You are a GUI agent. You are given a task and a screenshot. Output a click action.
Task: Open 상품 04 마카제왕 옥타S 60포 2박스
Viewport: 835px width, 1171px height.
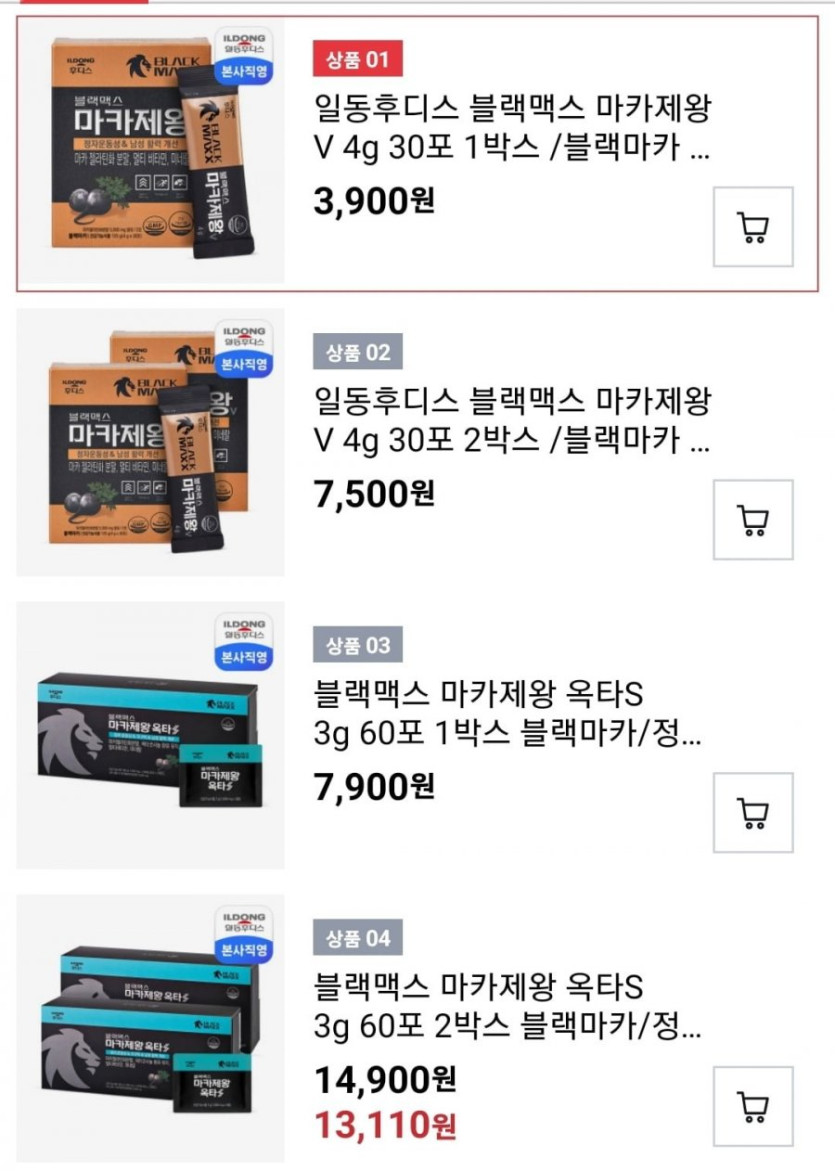[508, 1007]
